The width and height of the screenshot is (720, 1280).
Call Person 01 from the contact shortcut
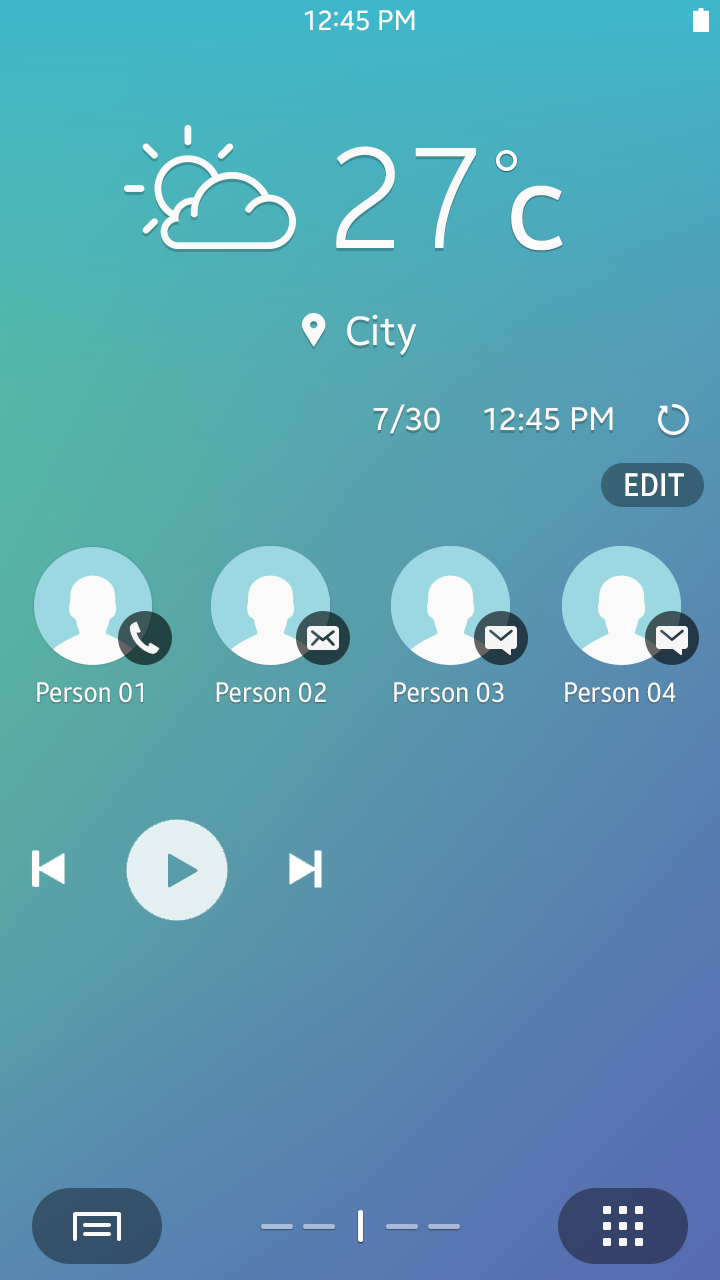(x=145, y=638)
